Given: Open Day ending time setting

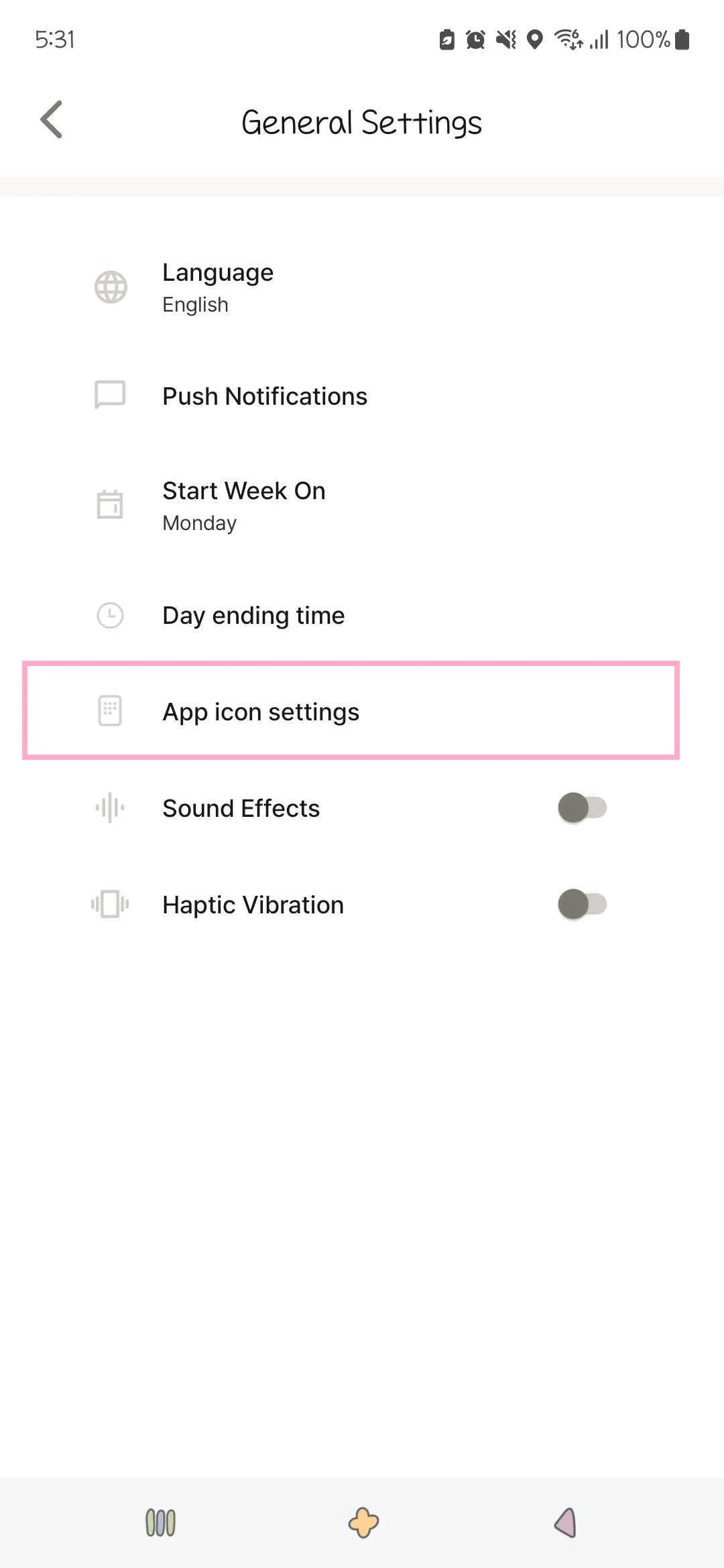Looking at the screenshot, I should pyautogui.click(x=253, y=615).
